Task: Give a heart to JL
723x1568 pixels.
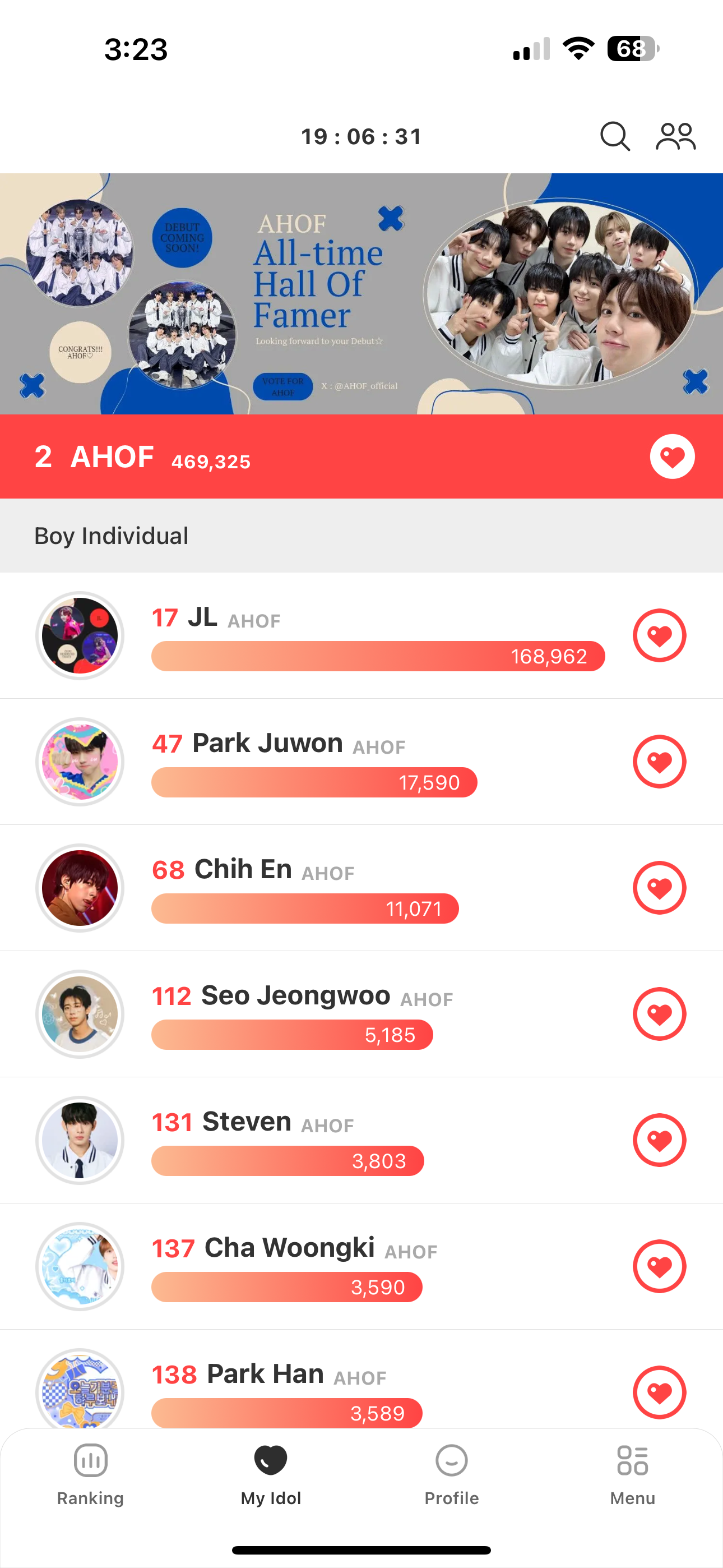Action: tap(659, 635)
